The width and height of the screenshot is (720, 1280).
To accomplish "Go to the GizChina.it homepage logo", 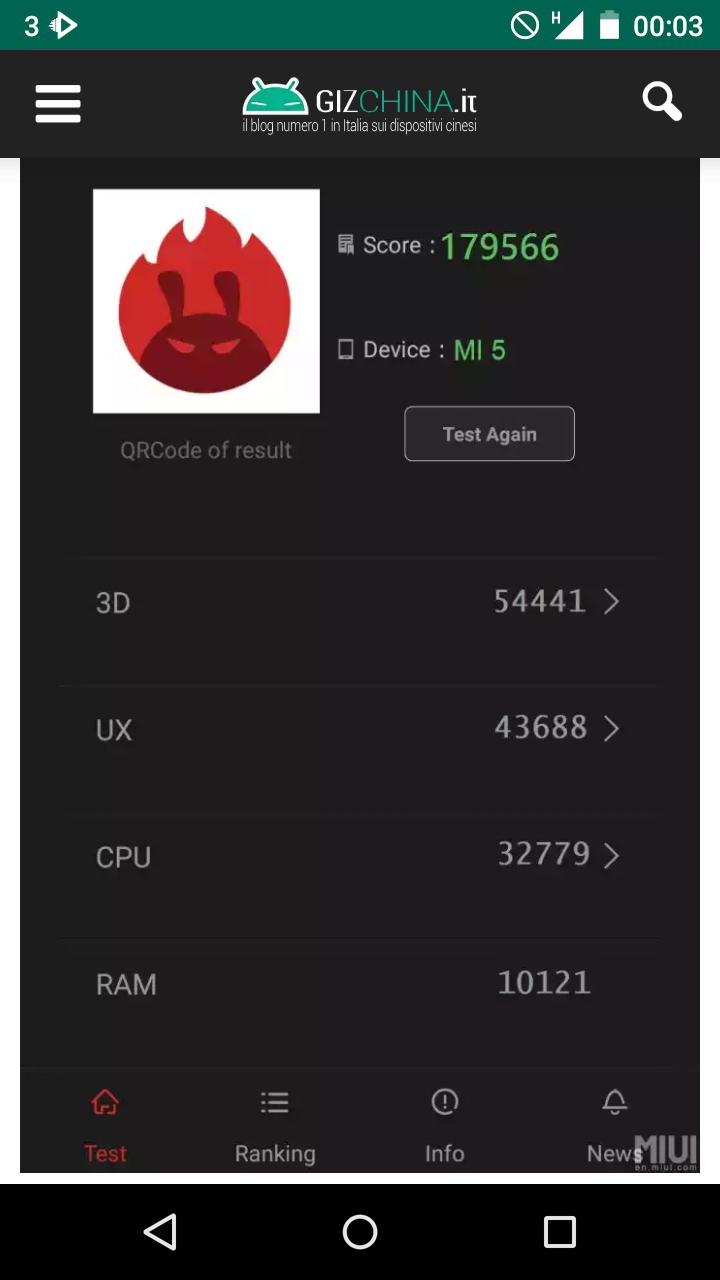I will tap(360, 105).
